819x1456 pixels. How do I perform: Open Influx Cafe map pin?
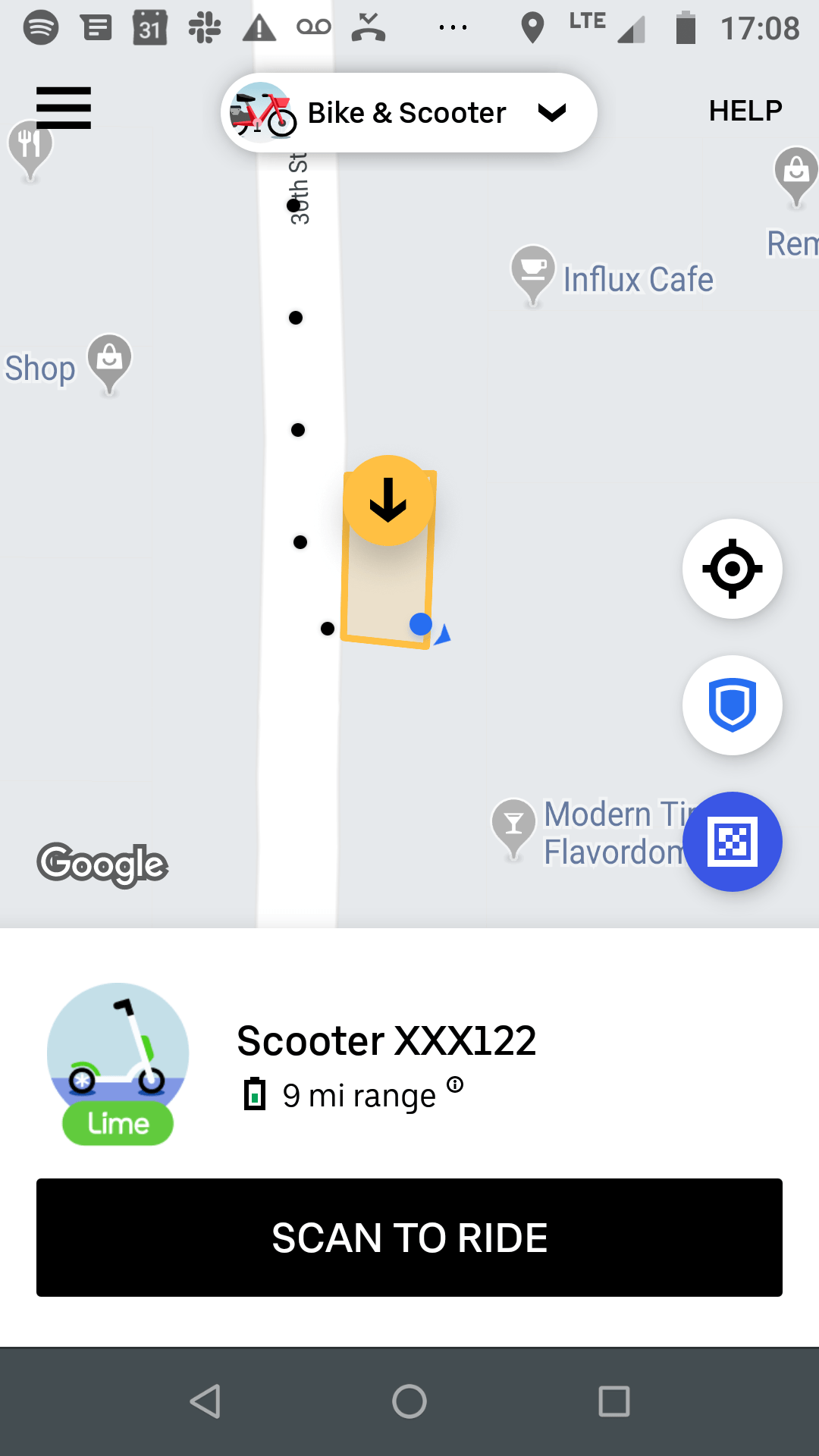[533, 273]
